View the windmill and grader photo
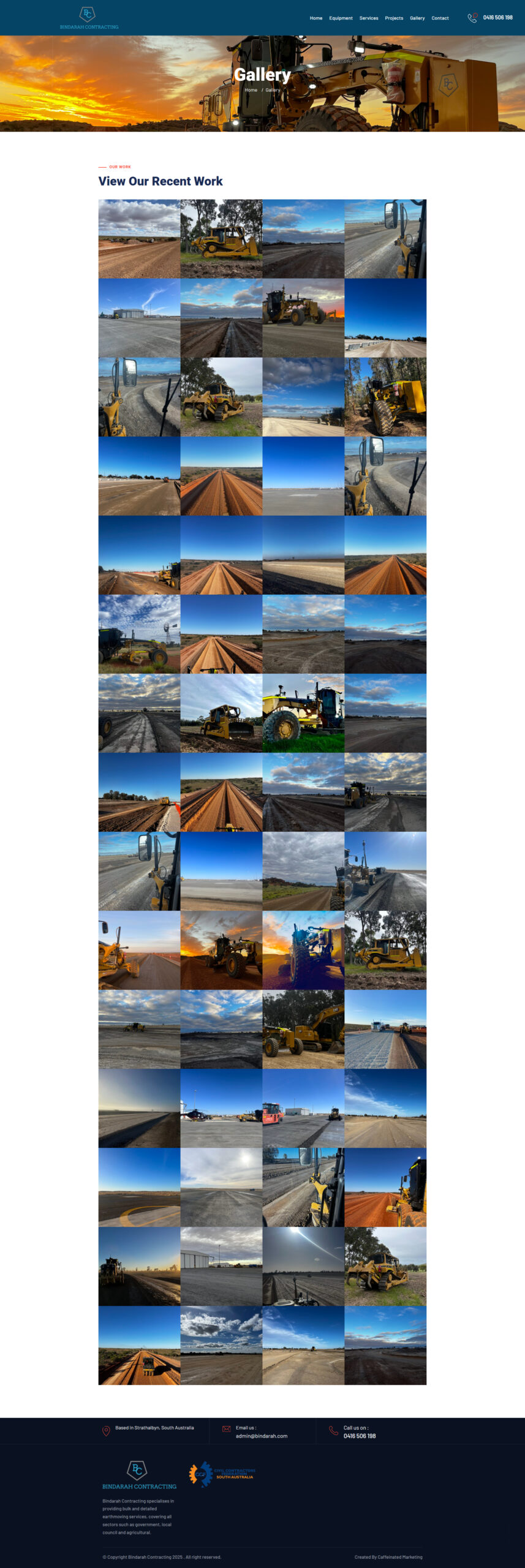This screenshot has width=525, height=1568. coord(140,634)
